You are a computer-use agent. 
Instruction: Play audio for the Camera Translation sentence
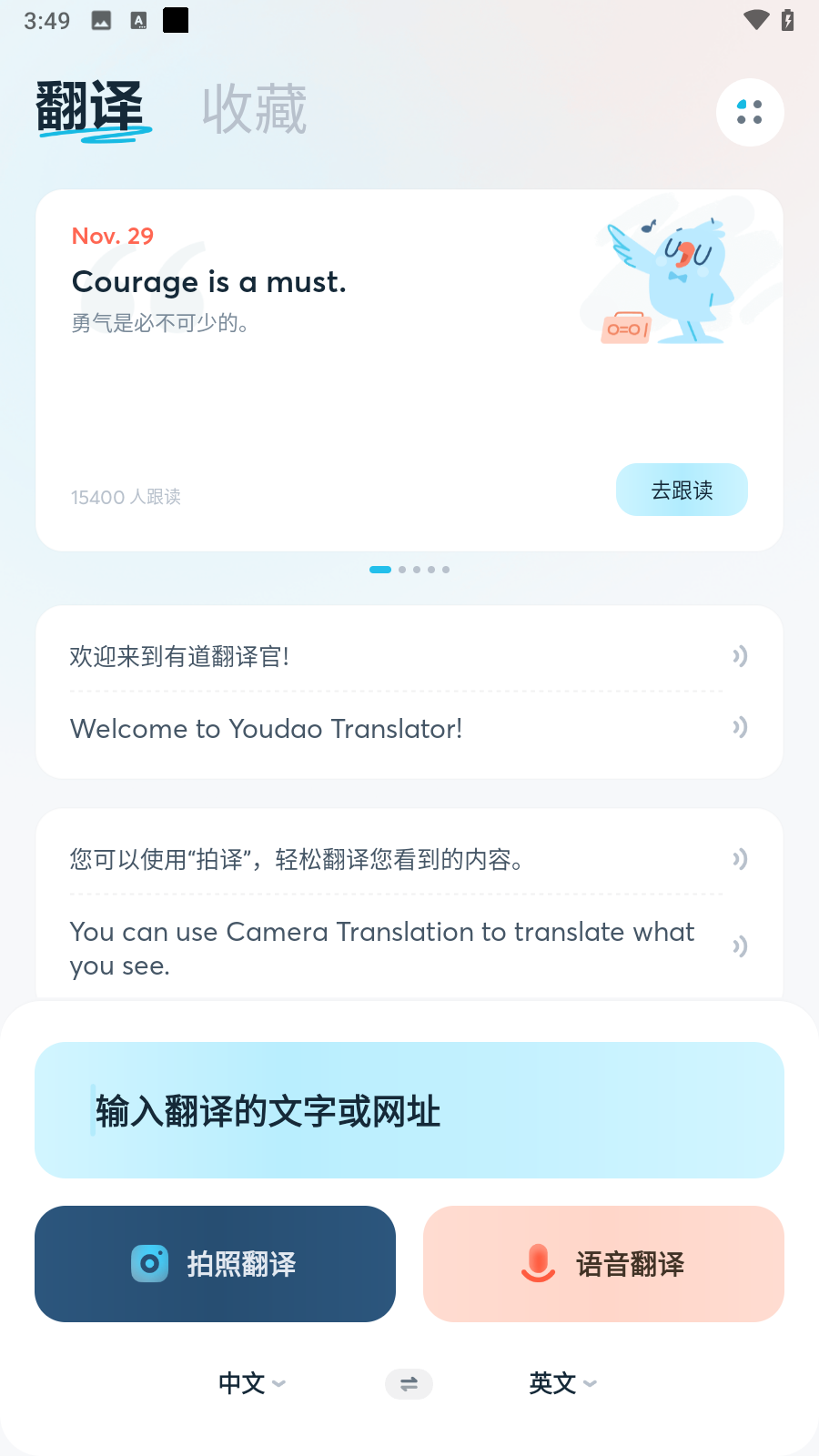[741, 946]
